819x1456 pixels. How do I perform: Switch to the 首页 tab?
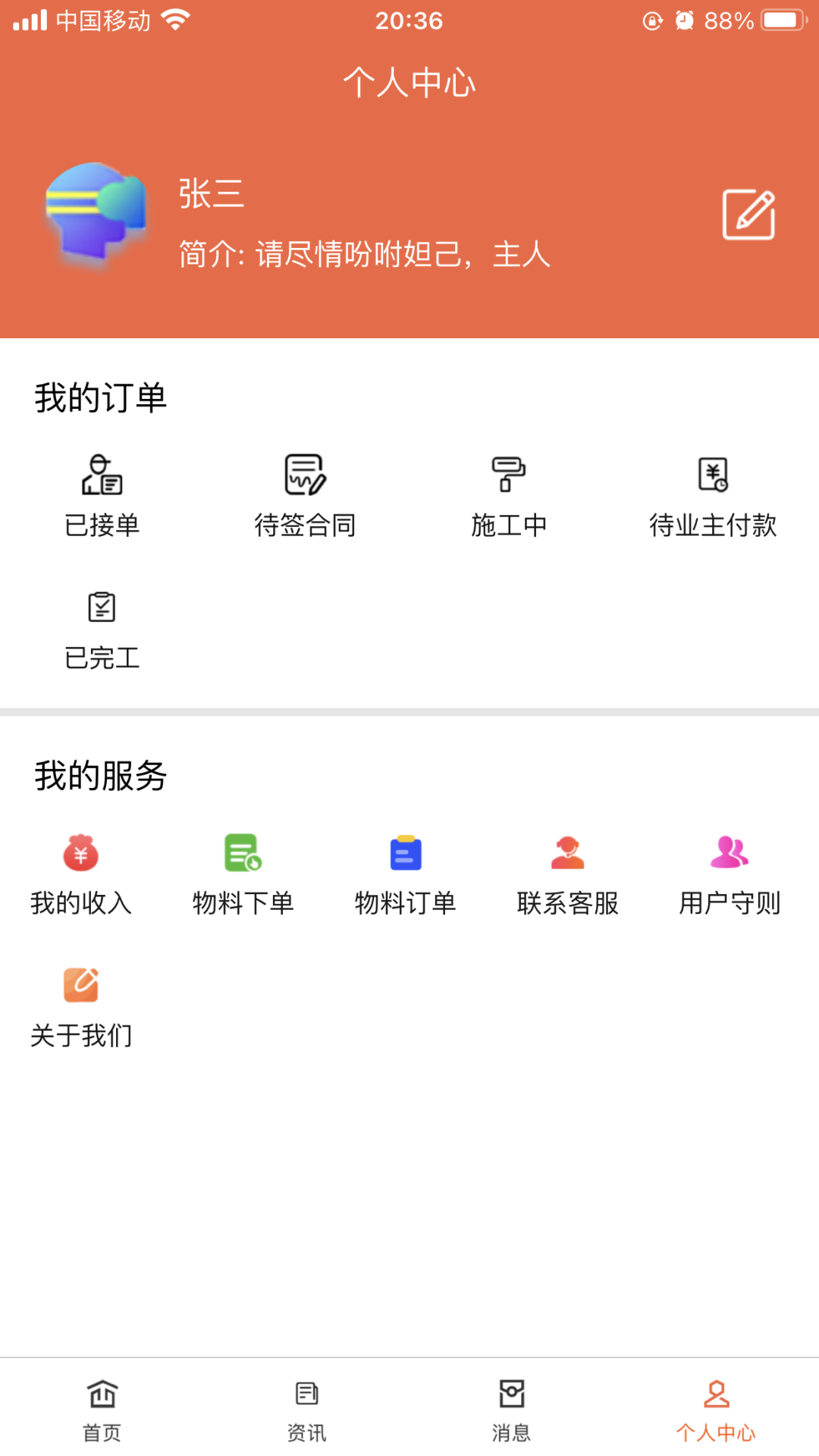pyautogui.click(x=102, y=1409)
